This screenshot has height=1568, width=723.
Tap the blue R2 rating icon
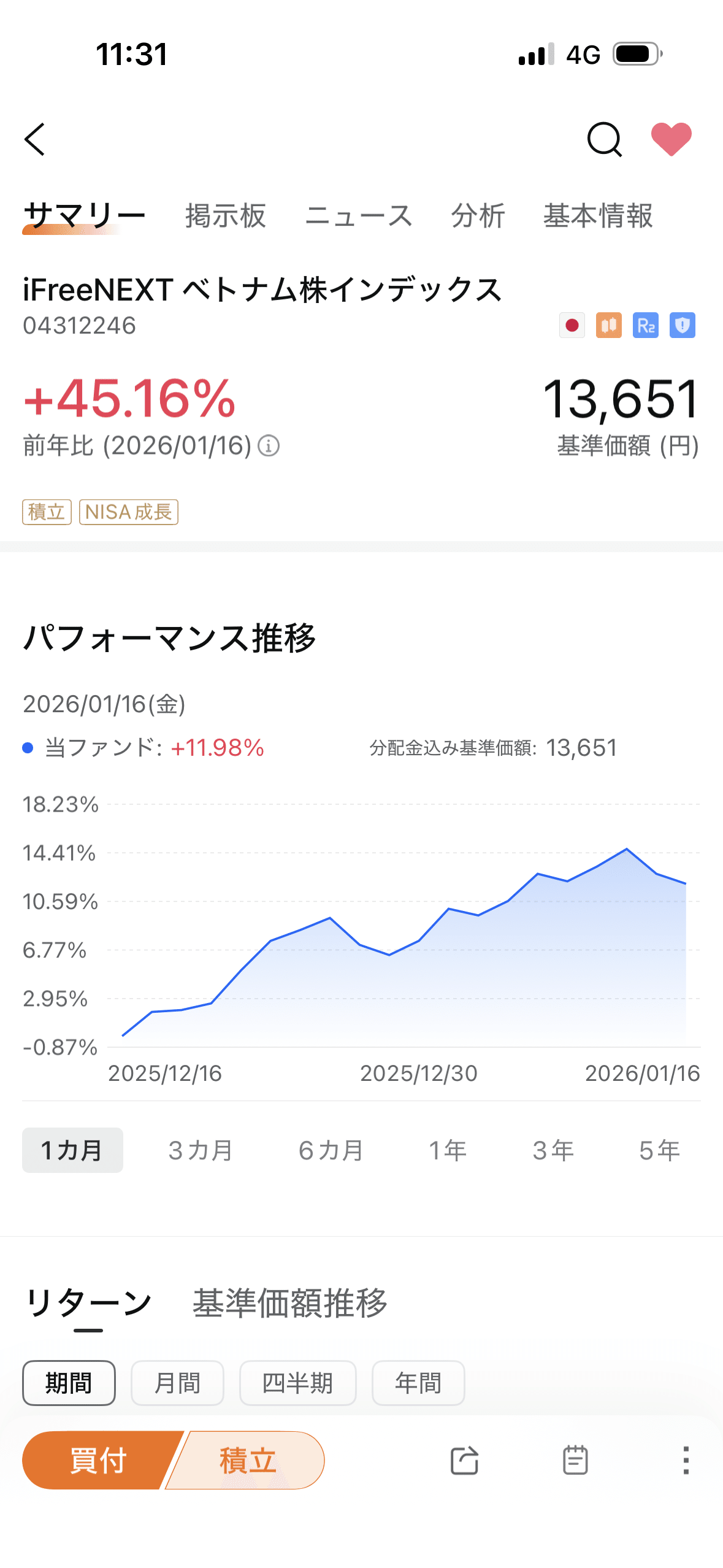pyautogui.click(x=645, y=325)
